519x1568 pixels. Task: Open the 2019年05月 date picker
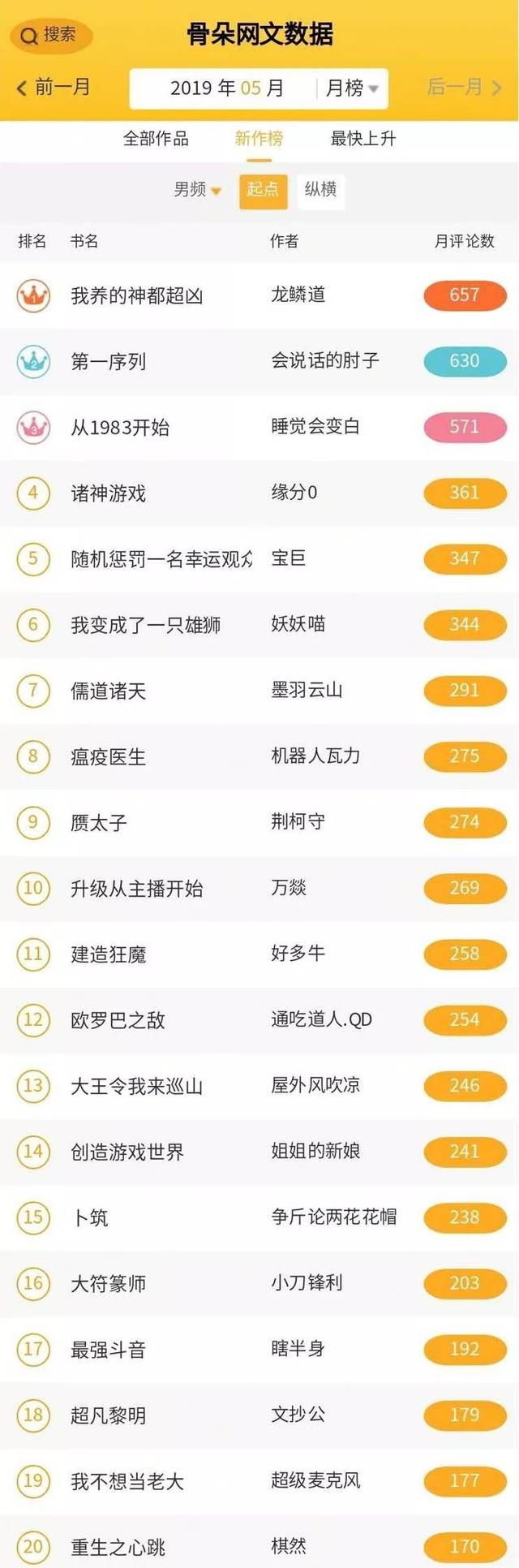tap(226, 88)
